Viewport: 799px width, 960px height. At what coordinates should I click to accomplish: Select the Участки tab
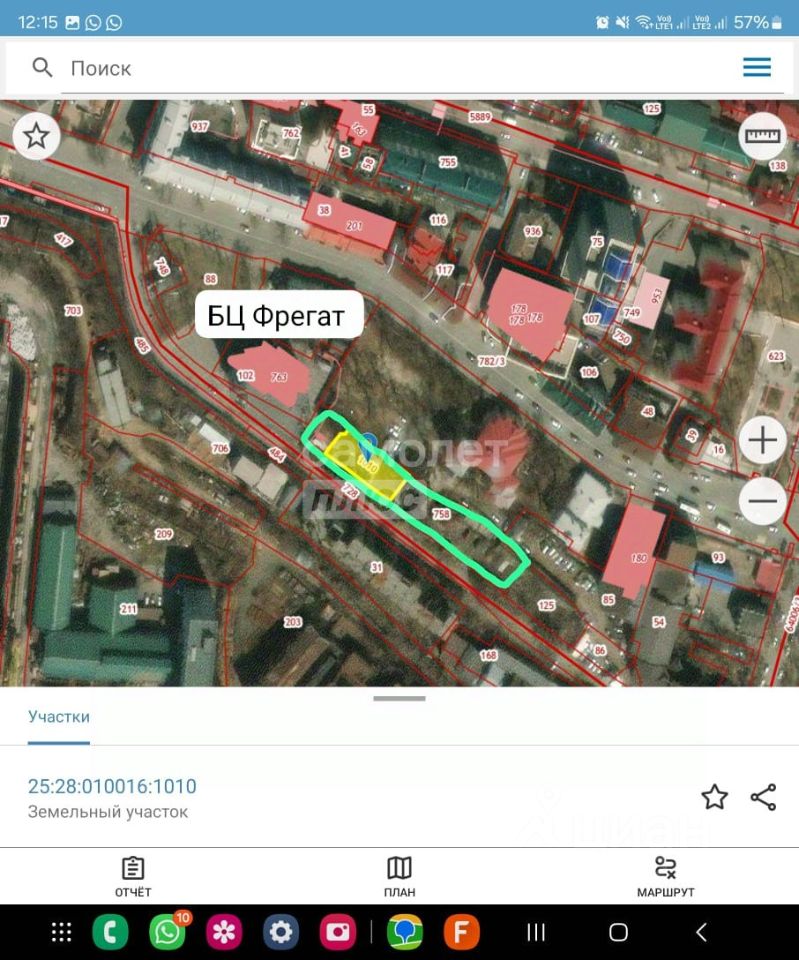pyautogui.click(x=59, y=717)
